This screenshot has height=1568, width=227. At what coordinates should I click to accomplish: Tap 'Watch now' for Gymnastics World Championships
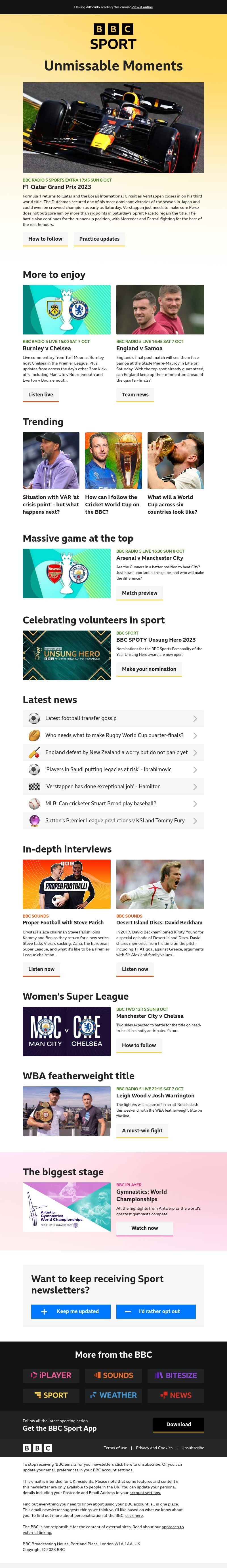144,1228
